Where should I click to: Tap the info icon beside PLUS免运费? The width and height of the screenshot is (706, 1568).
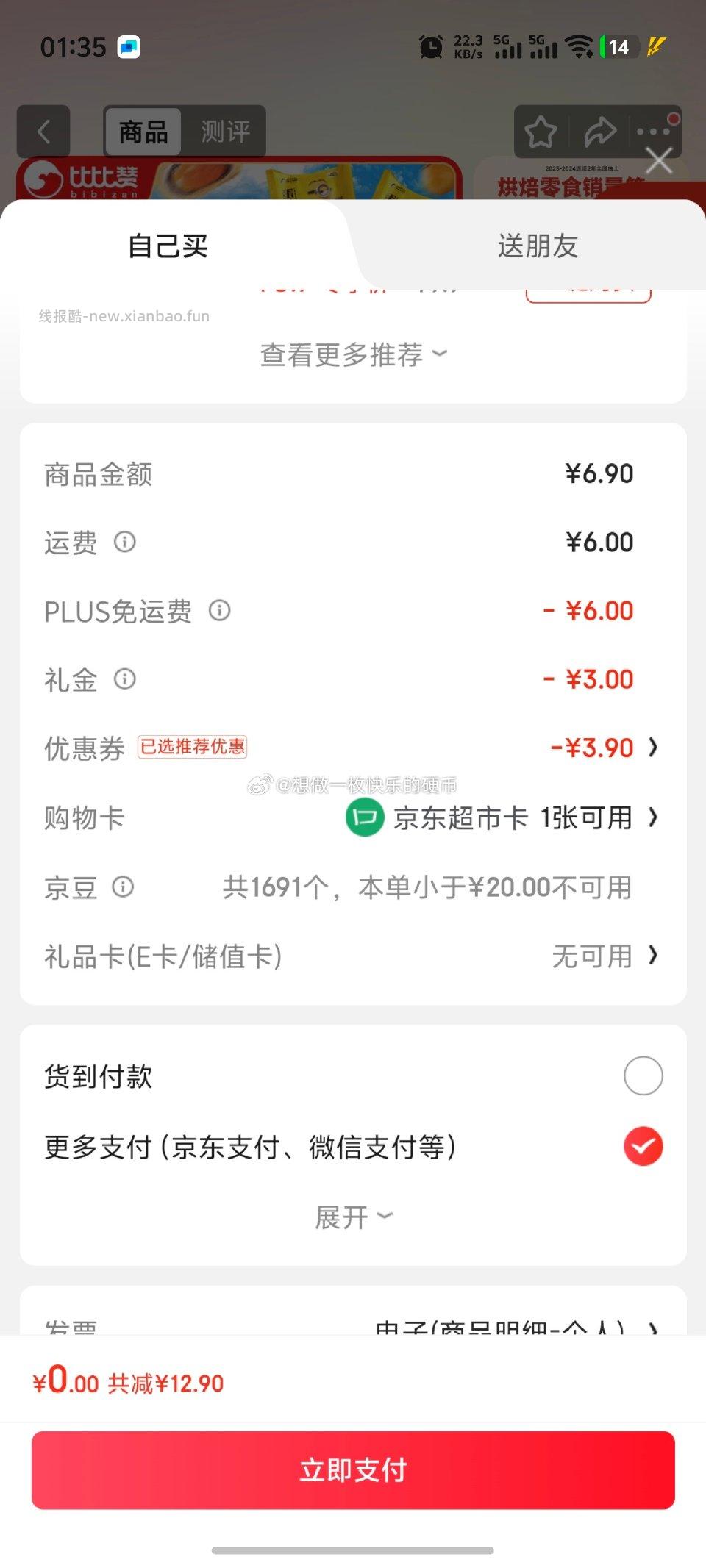(219, 611)
